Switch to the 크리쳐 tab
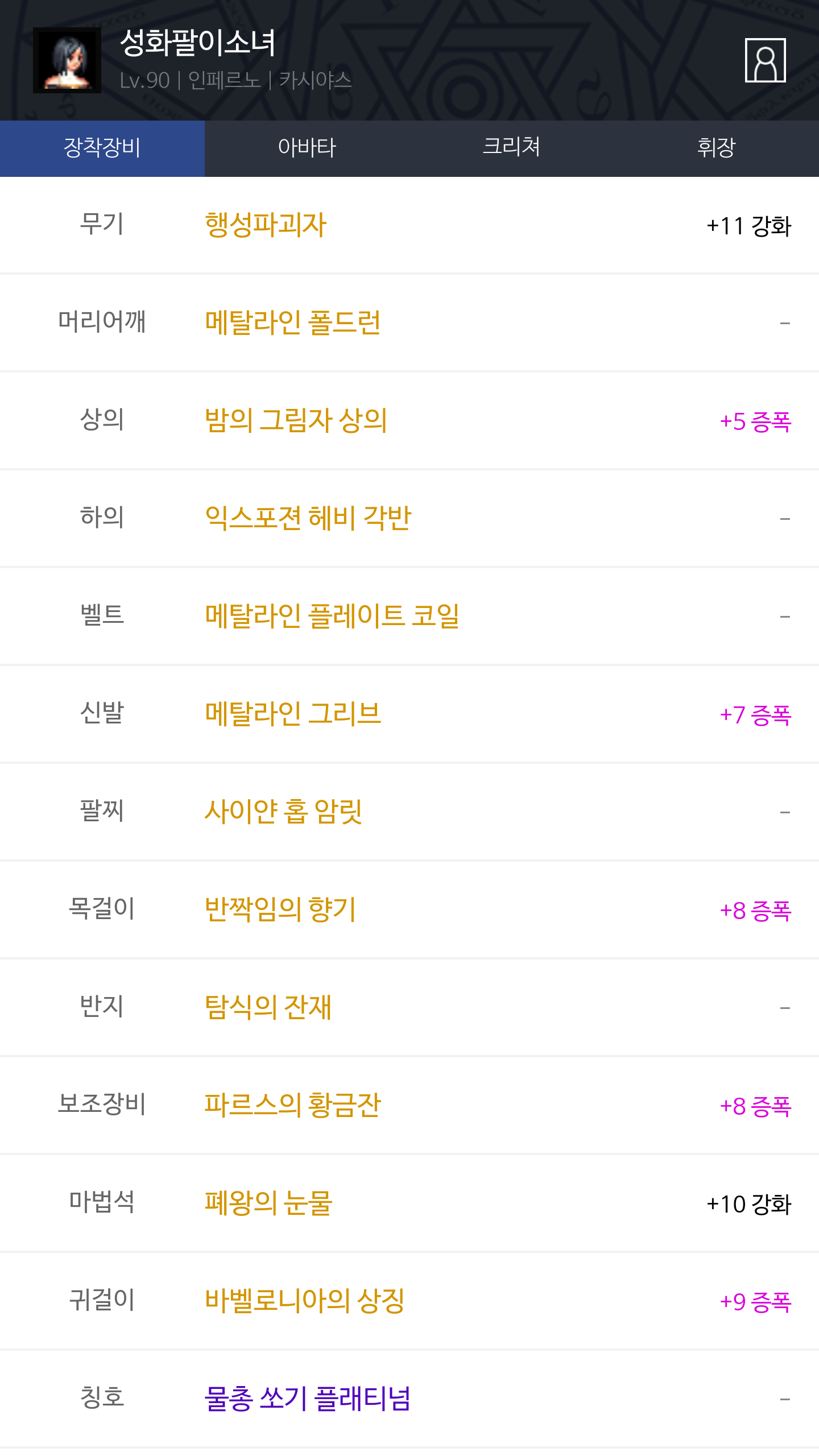The height and width of the screenshot is (1456, 819). pos(512,148)
